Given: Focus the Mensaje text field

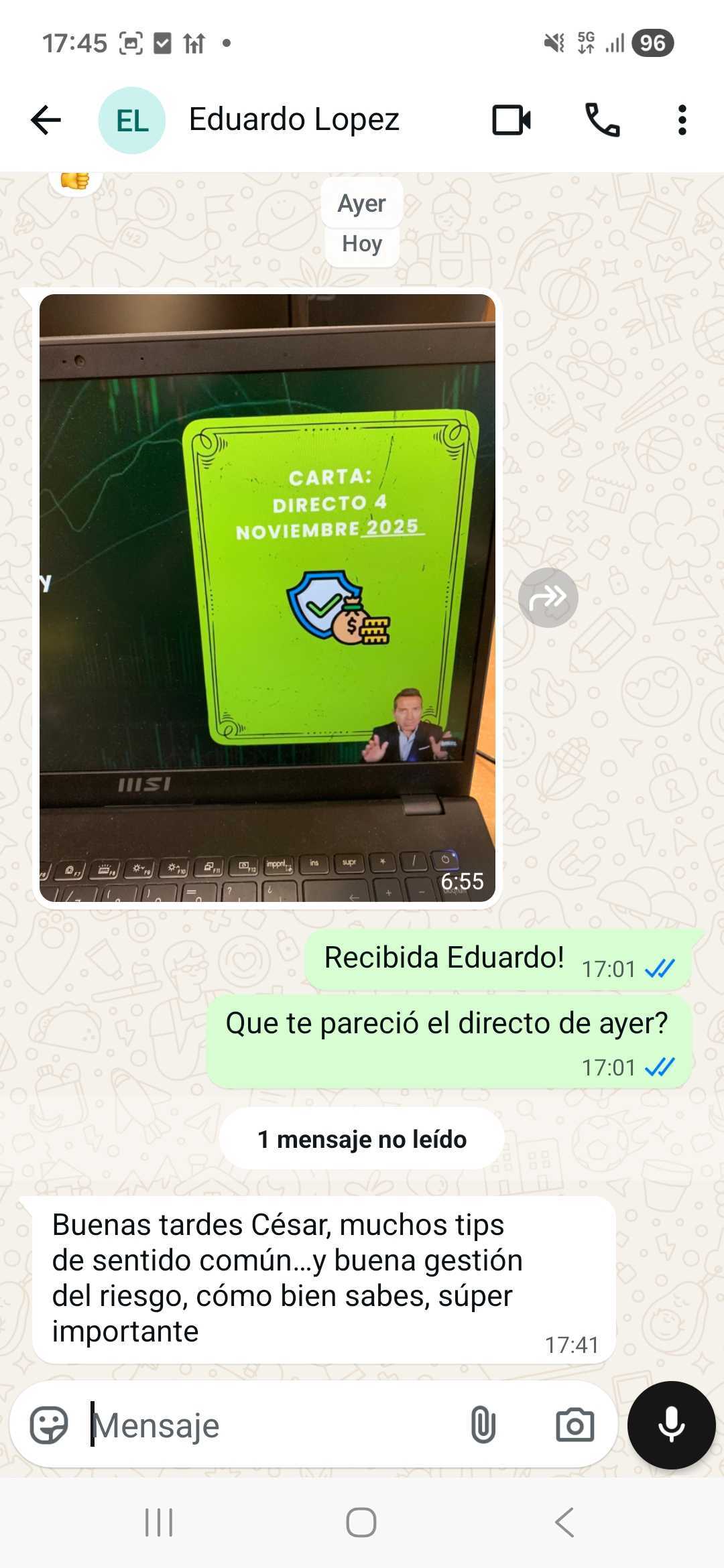Looking at the screenshot, I should (268, 1425).
